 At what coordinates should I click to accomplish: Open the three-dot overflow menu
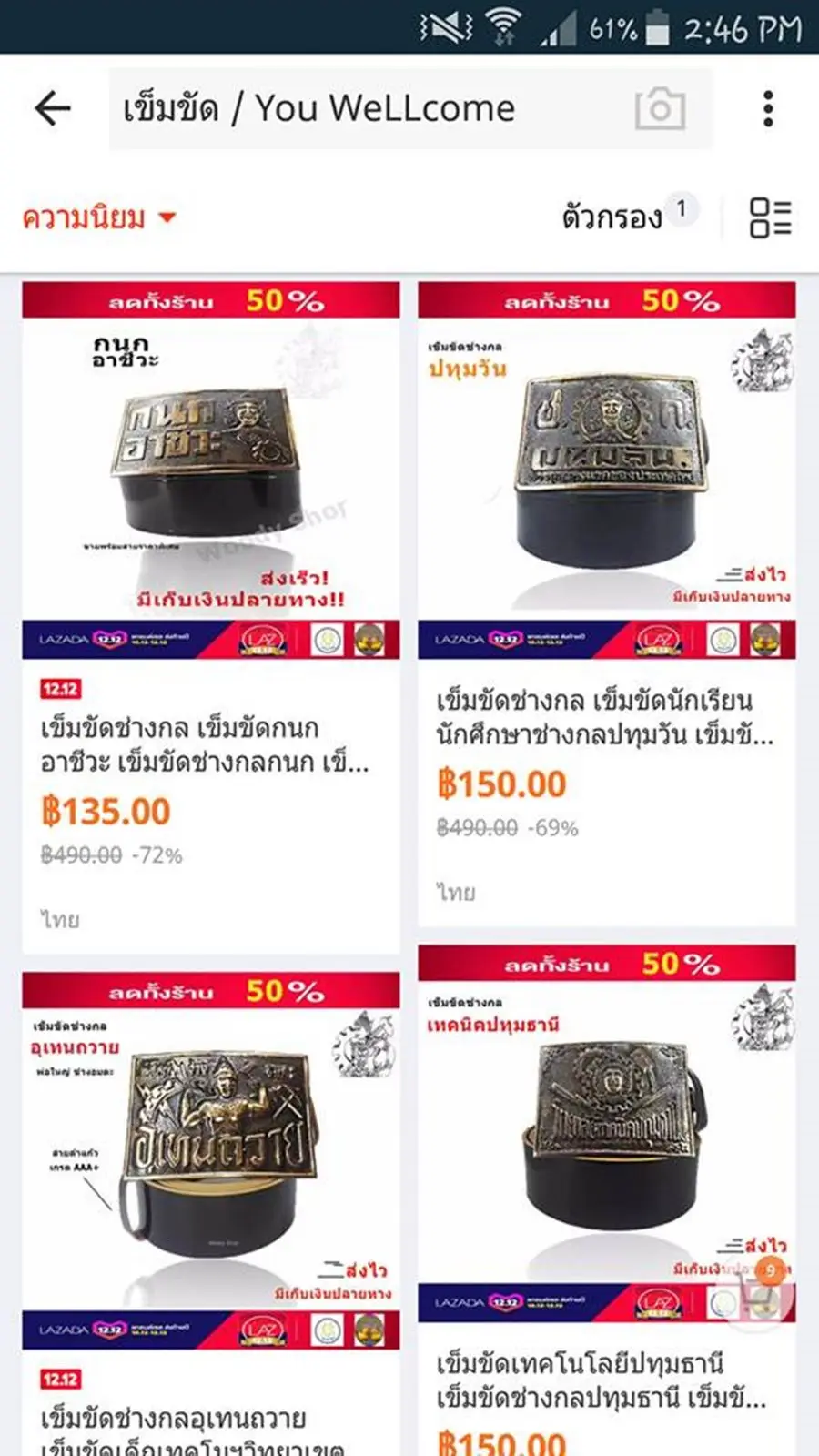pyautogui.click(x=769, y=109)
